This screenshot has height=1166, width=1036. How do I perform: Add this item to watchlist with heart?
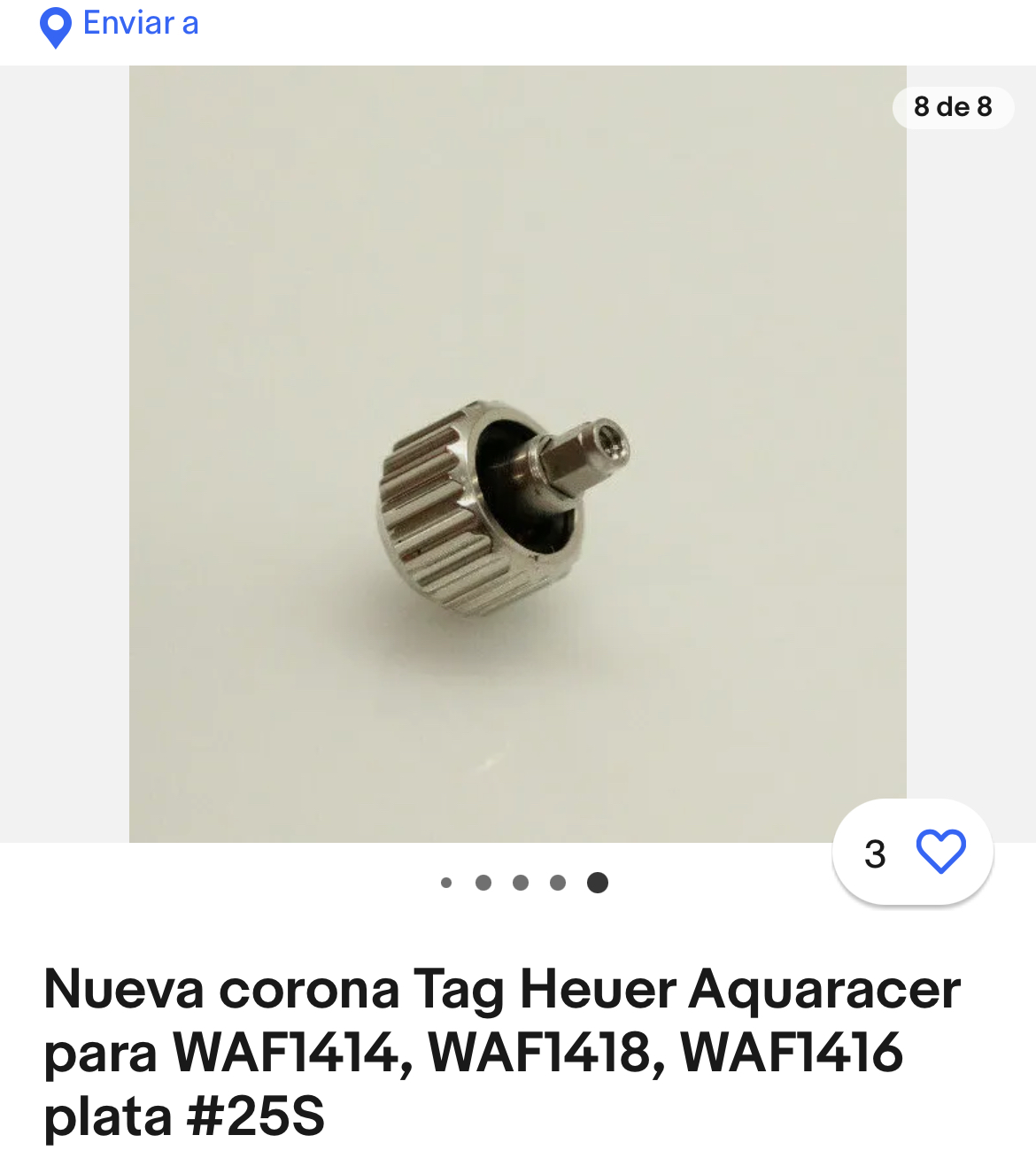tap(939, 852)
